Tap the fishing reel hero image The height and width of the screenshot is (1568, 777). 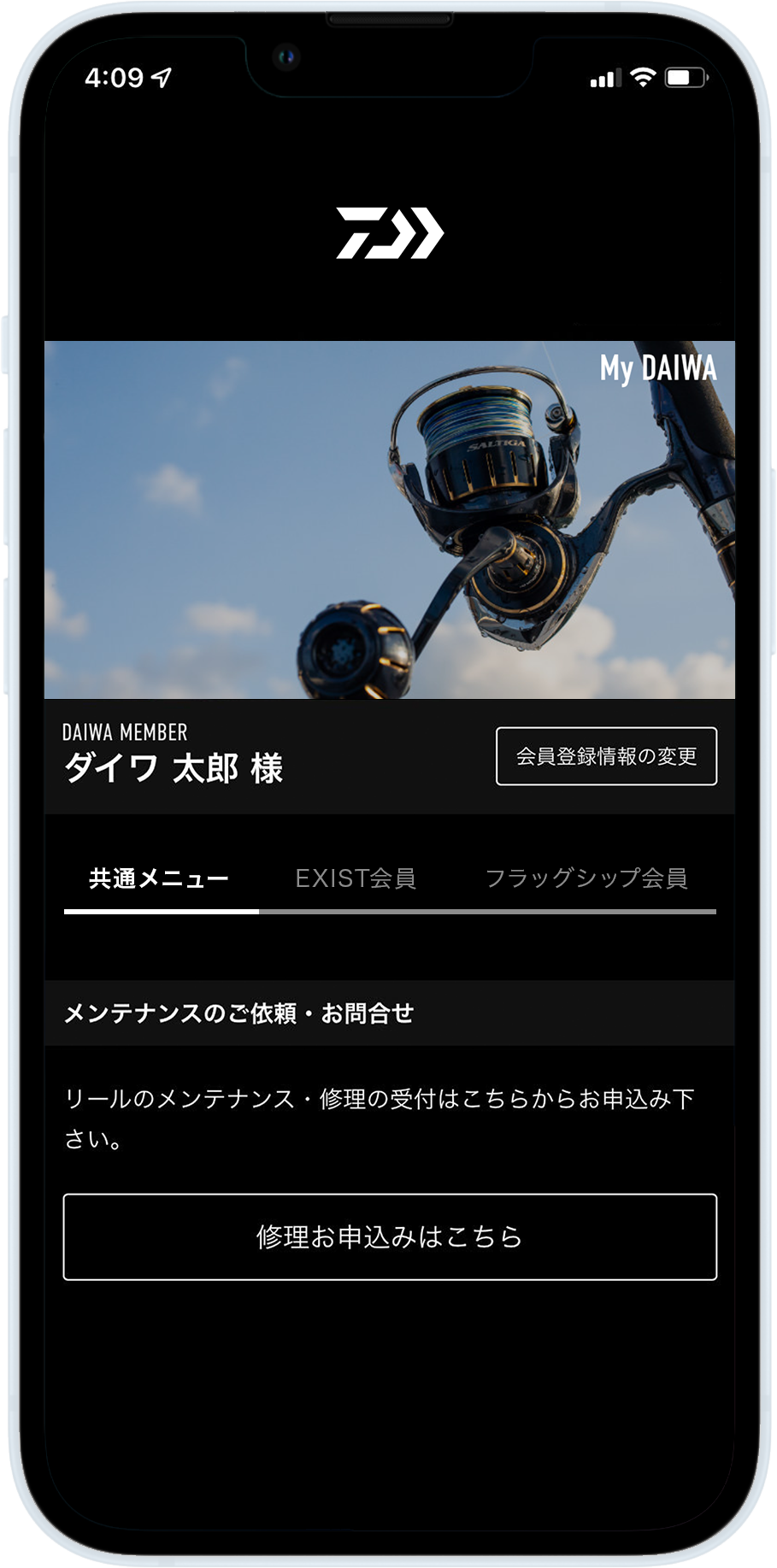389,521
